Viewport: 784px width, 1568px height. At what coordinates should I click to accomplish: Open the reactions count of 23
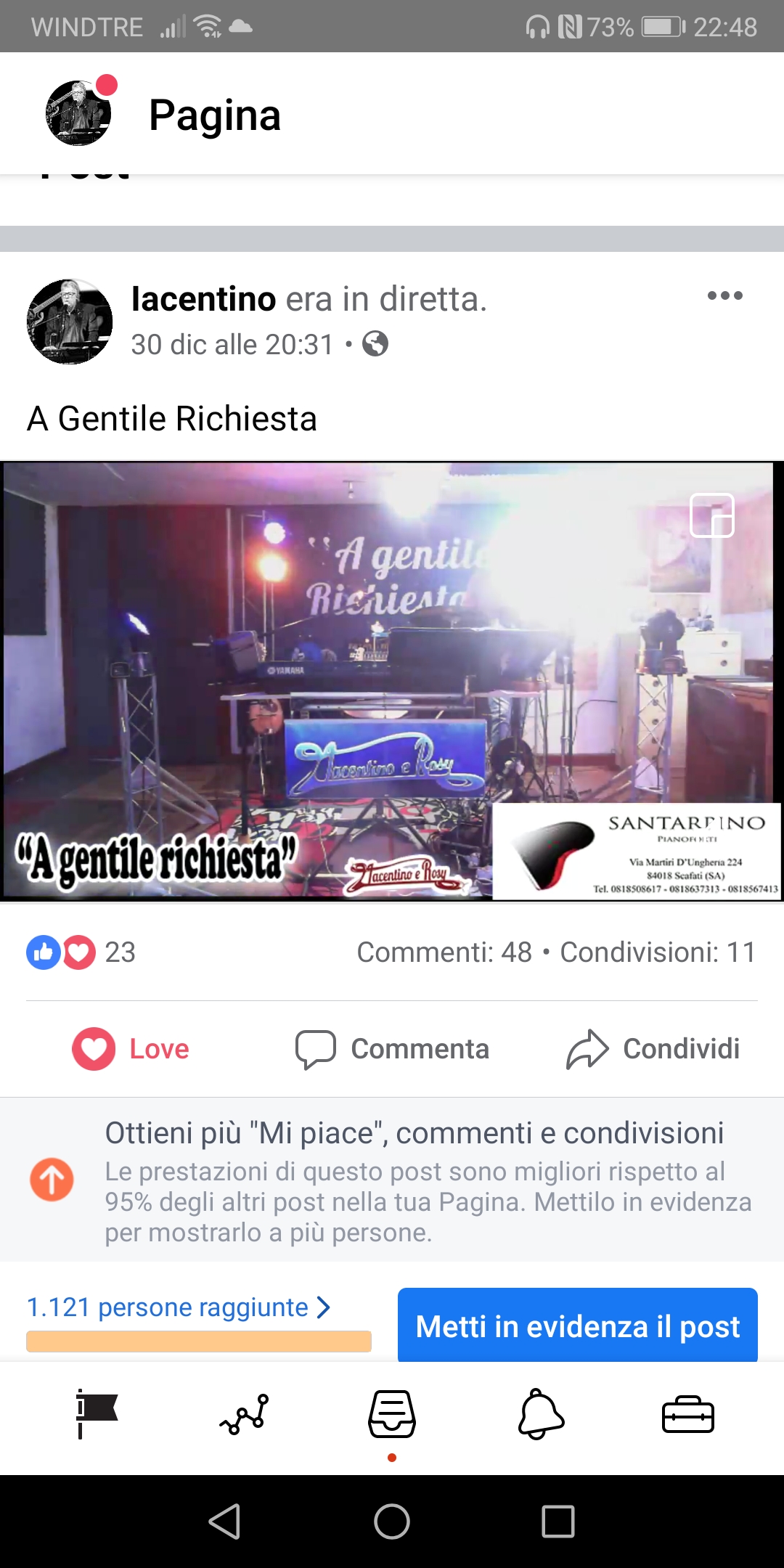81,952
